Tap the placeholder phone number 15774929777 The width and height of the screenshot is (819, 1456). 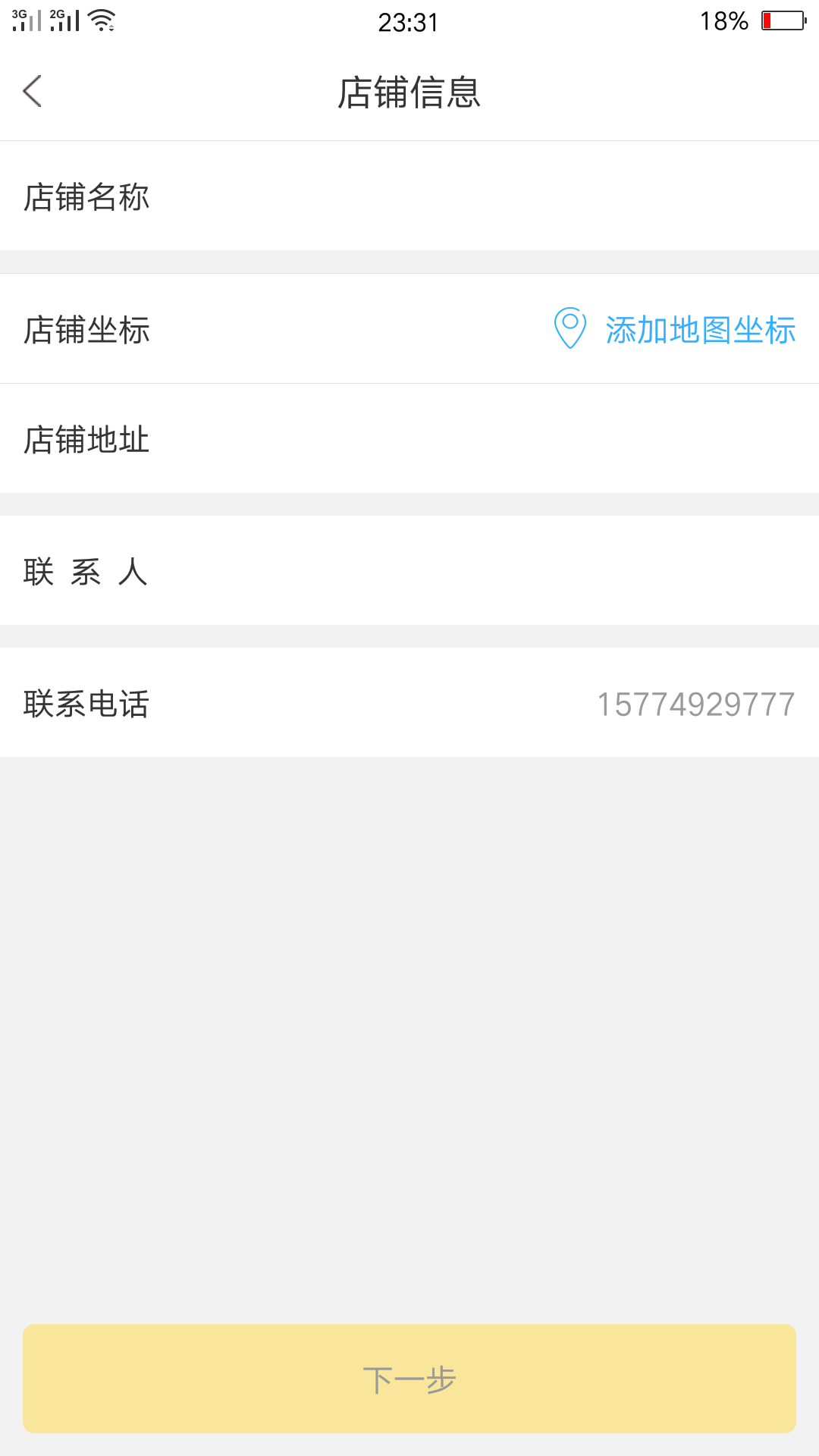tap(695, 704)
